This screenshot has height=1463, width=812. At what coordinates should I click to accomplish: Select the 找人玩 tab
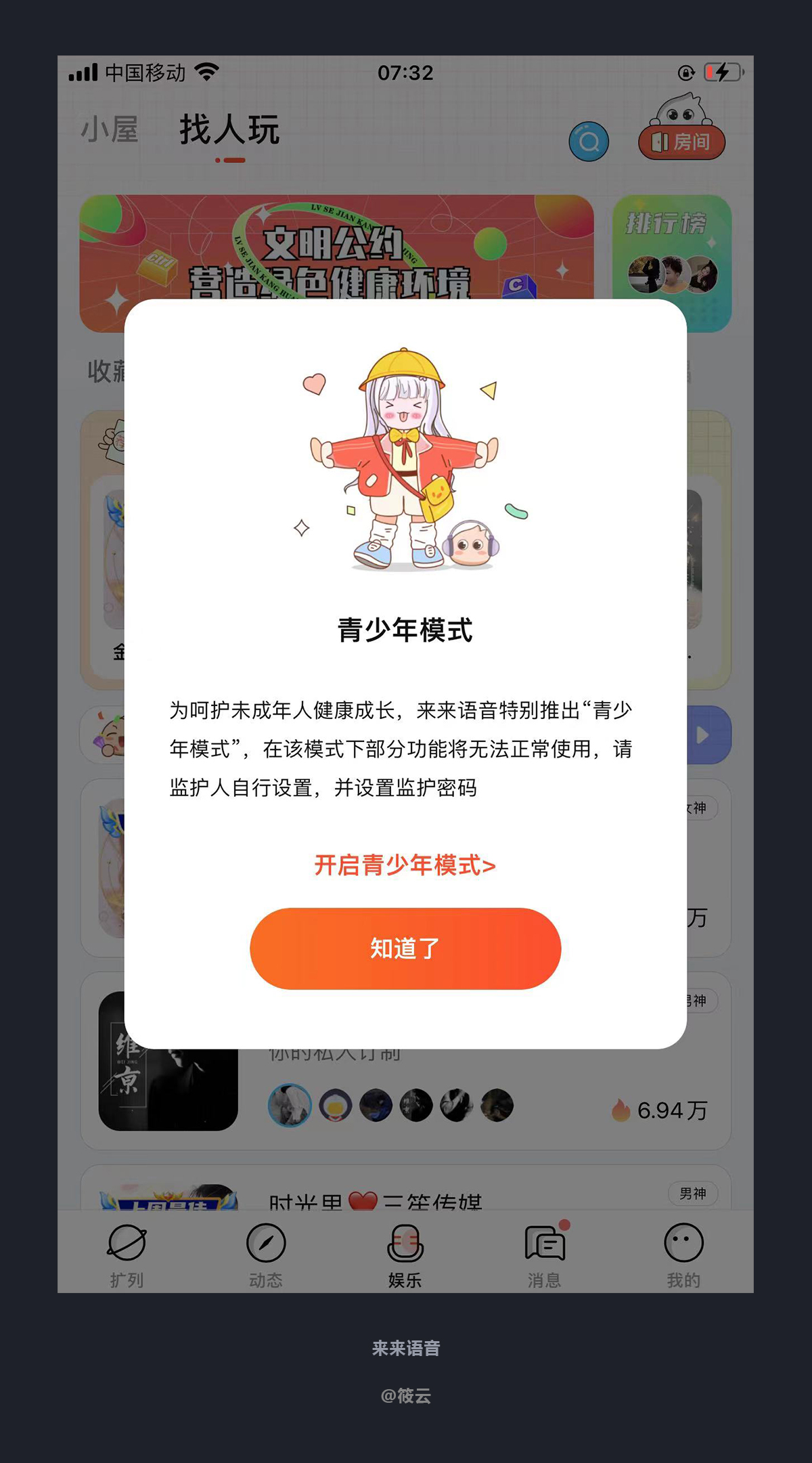pos(229,130)
